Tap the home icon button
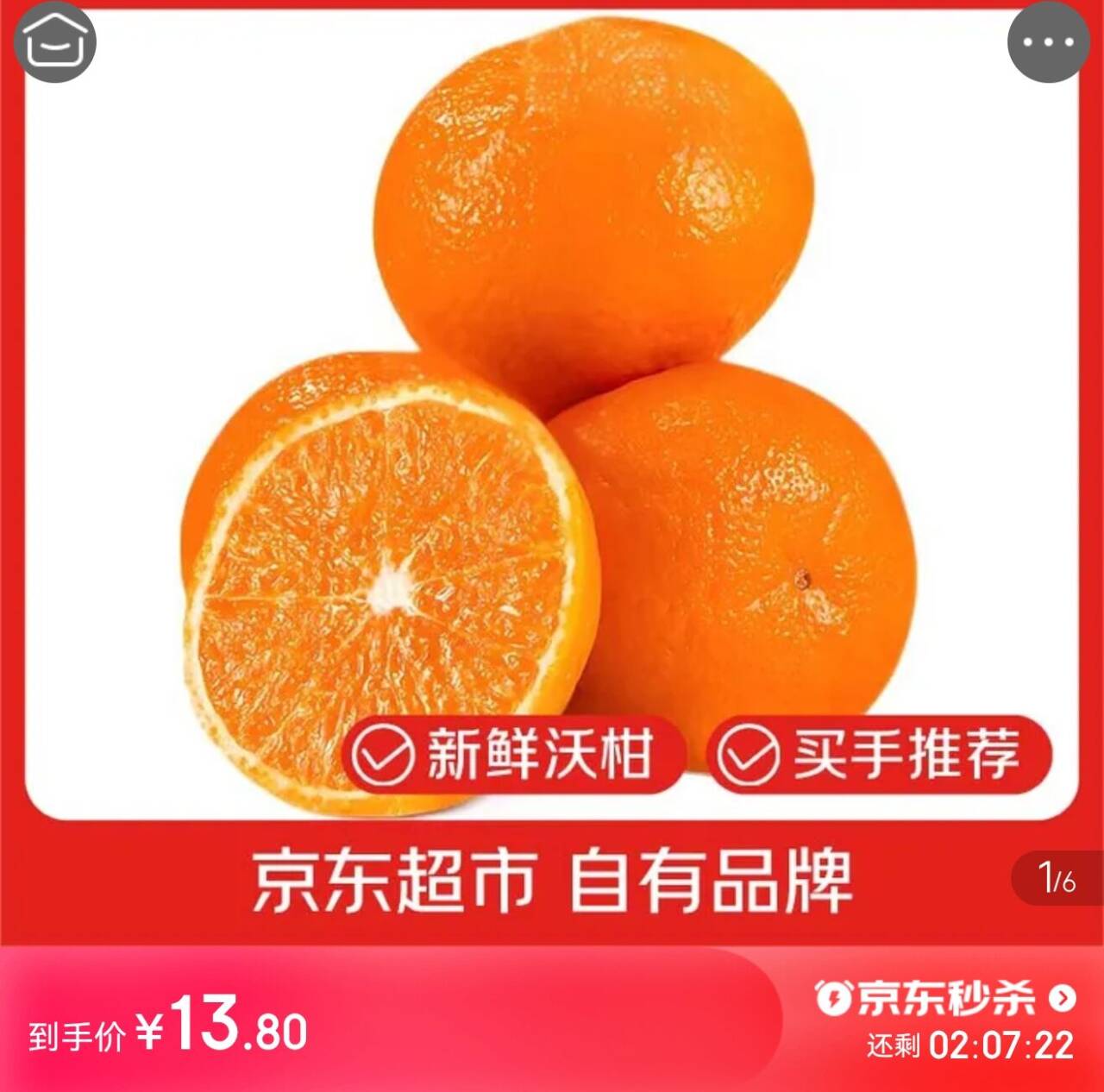This screenshot has width=1104, height=1092. point(55,41)
